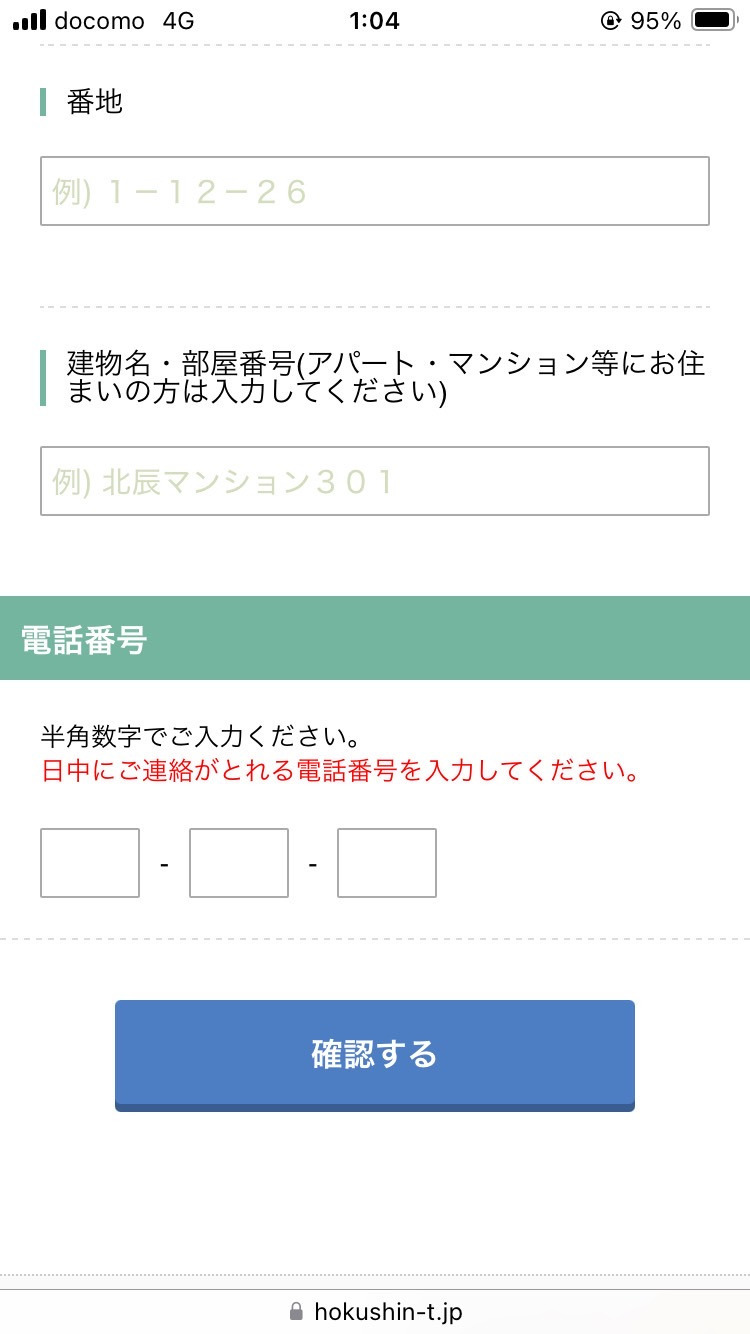Tap the 確認する confirm button
The width and height of the screenshot is (750, 1334).
click(x=375, y=1055)
